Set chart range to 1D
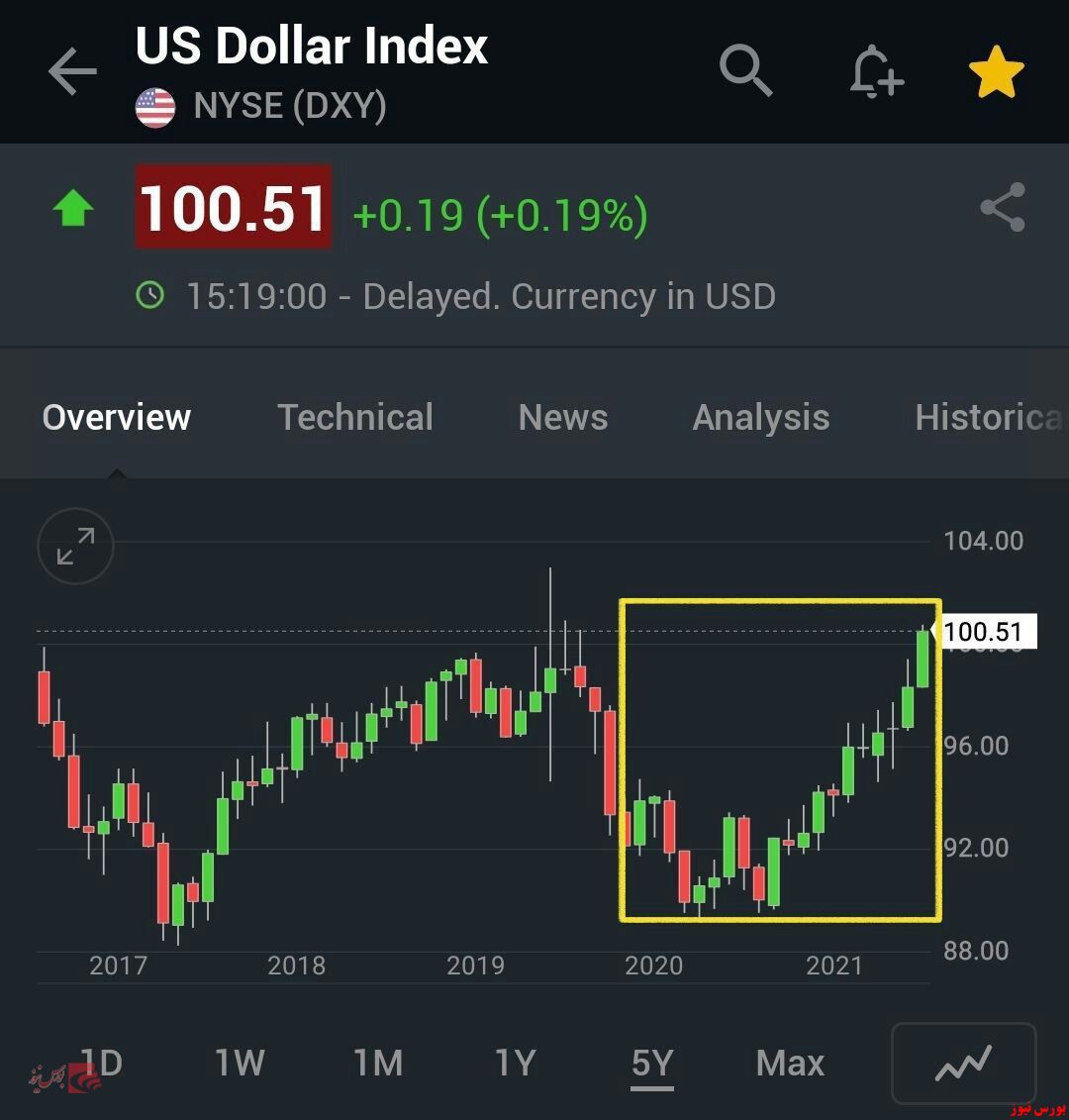1069x1120 pixels. [102, 1064]
